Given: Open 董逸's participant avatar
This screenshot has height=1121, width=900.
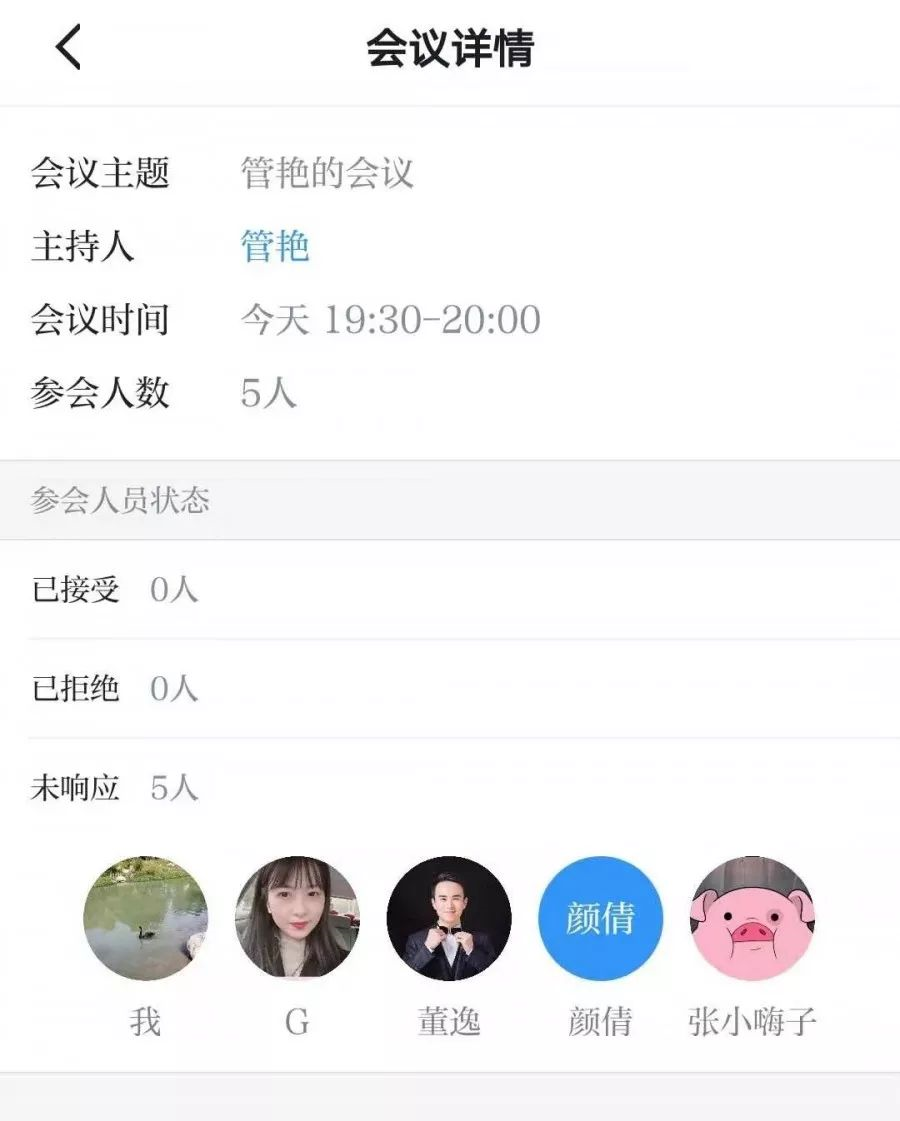Looking at the screenshot, I should pyautogui.click(x=449, y=918).
